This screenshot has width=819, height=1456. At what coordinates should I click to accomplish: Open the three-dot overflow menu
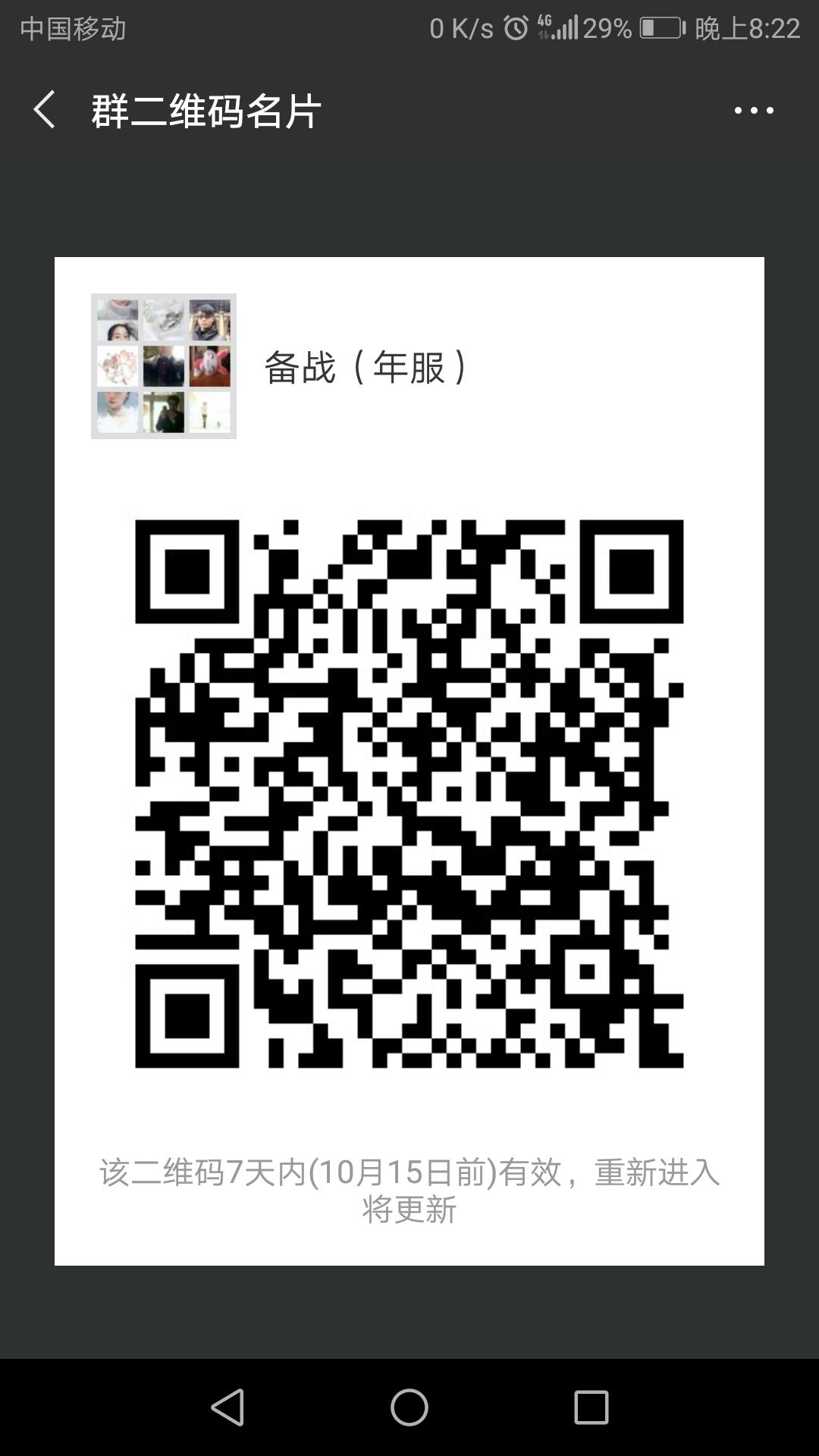(753, 111)
